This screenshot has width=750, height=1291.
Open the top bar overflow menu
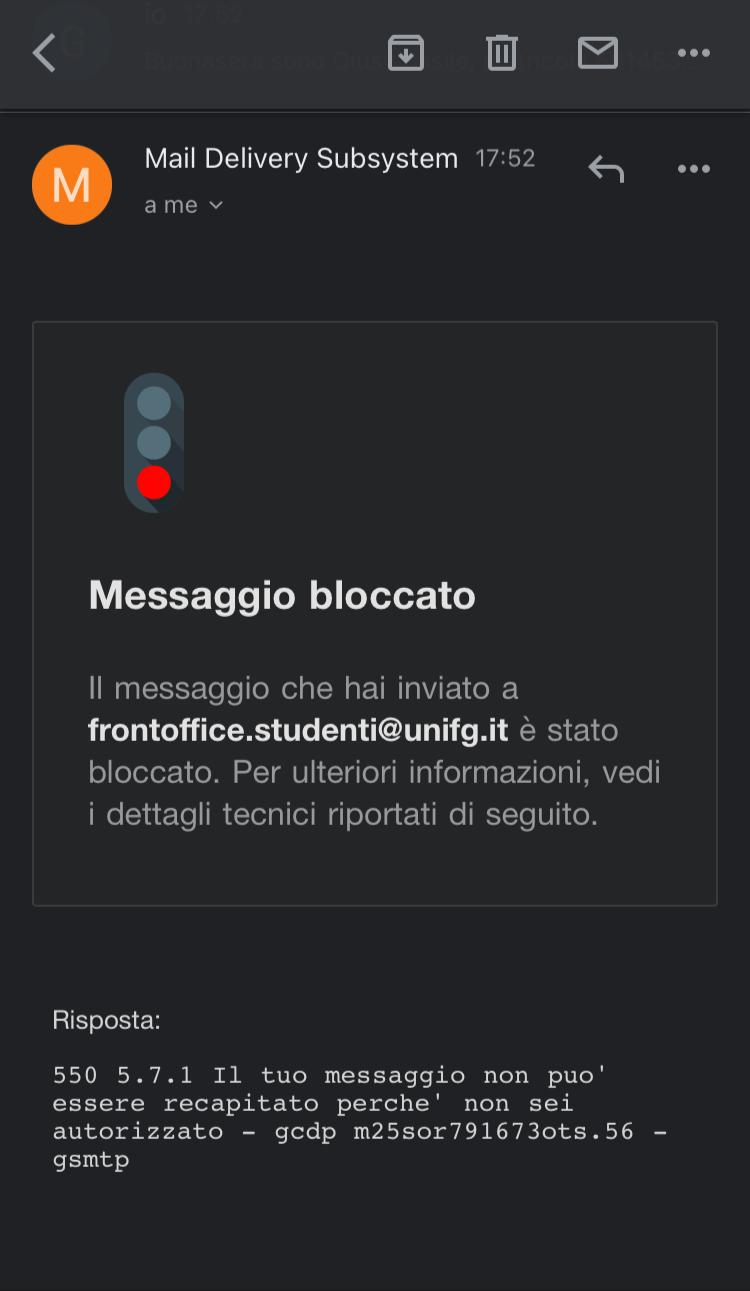pos(694,53)
